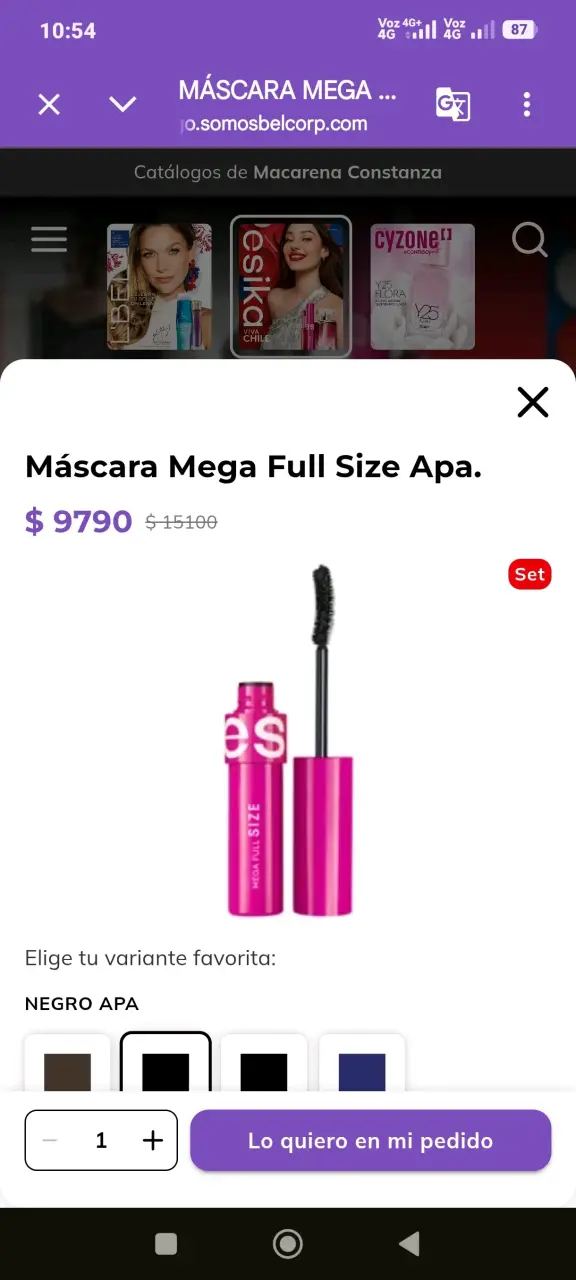
Task: Select the brown color variant swatch
Action: tap(67, 1066)
